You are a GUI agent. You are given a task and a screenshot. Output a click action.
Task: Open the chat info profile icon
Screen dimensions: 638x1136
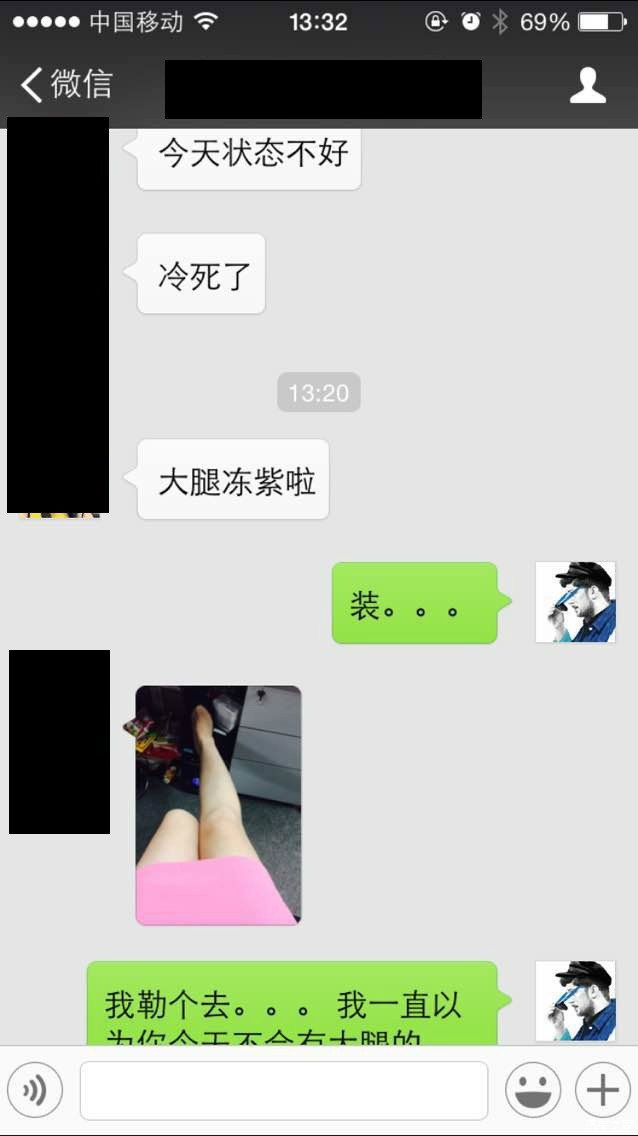click(x=587, y=86)
